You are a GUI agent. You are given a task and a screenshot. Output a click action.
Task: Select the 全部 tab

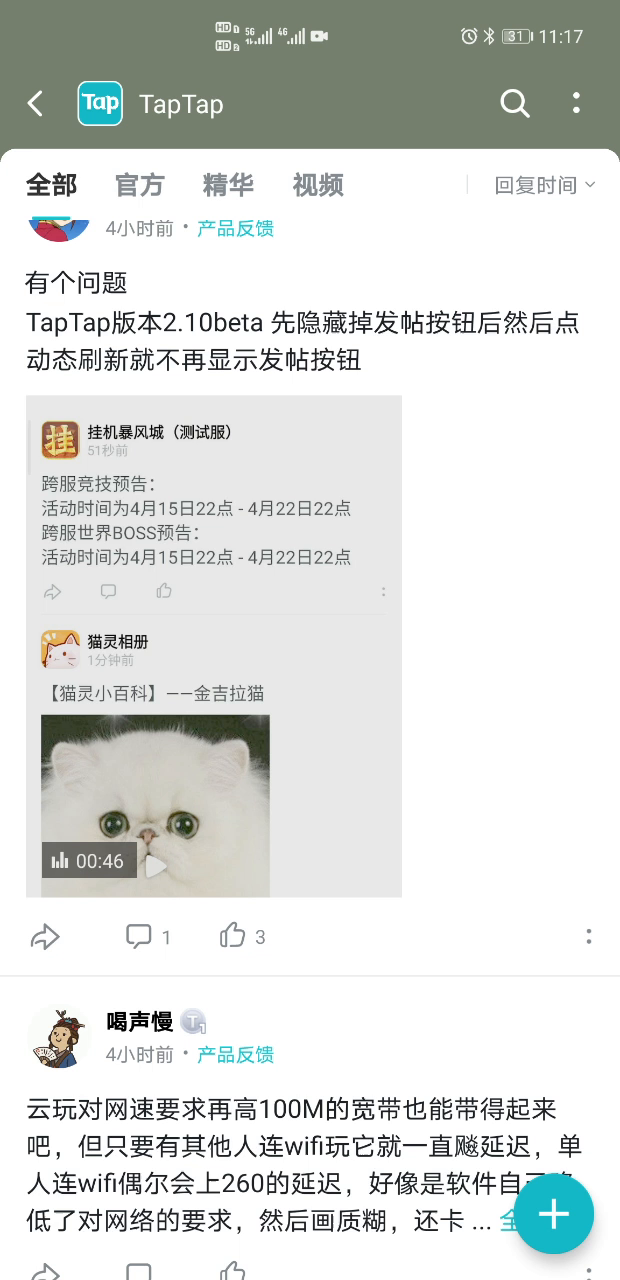[x=51, y=185]
